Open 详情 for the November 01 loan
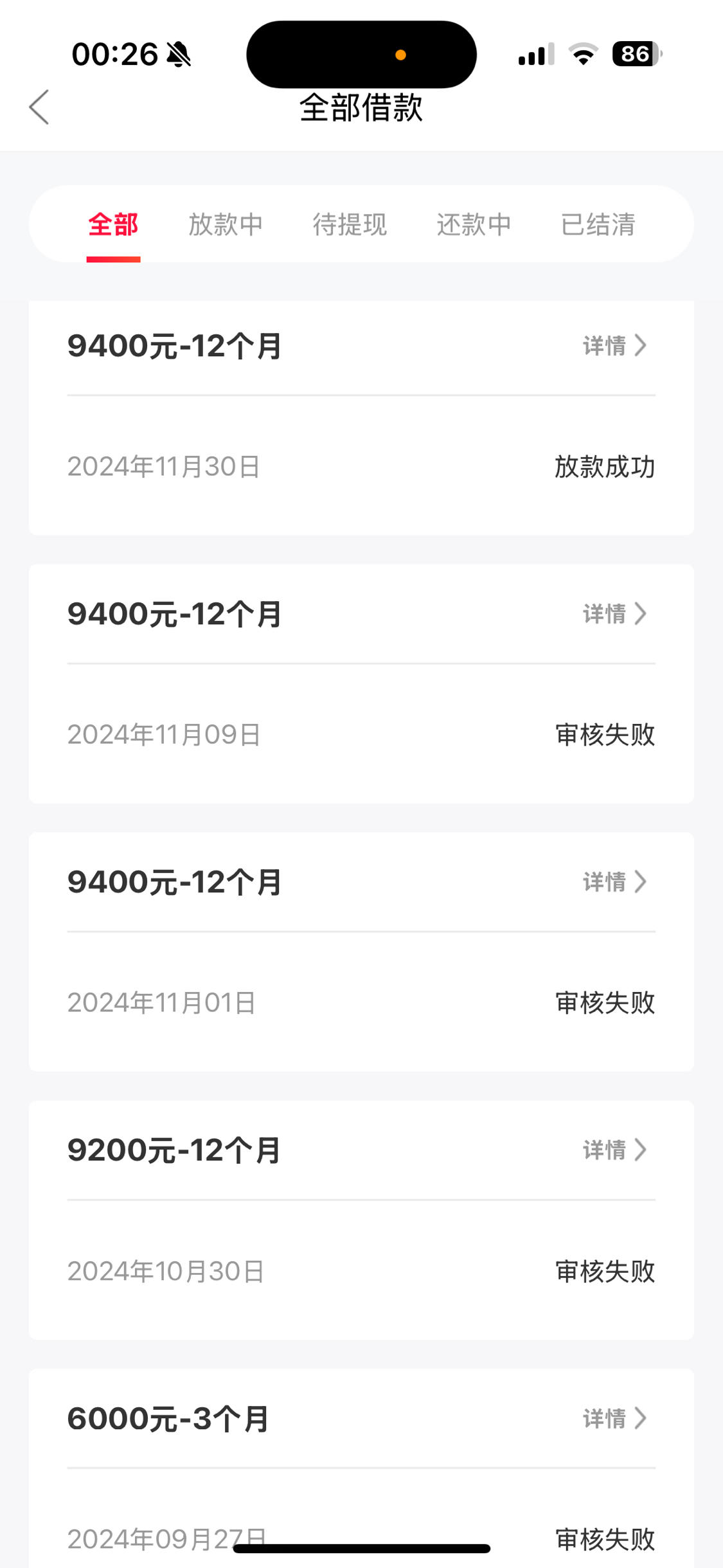This screenshot has width=723, height=1568. pos(615,882)
